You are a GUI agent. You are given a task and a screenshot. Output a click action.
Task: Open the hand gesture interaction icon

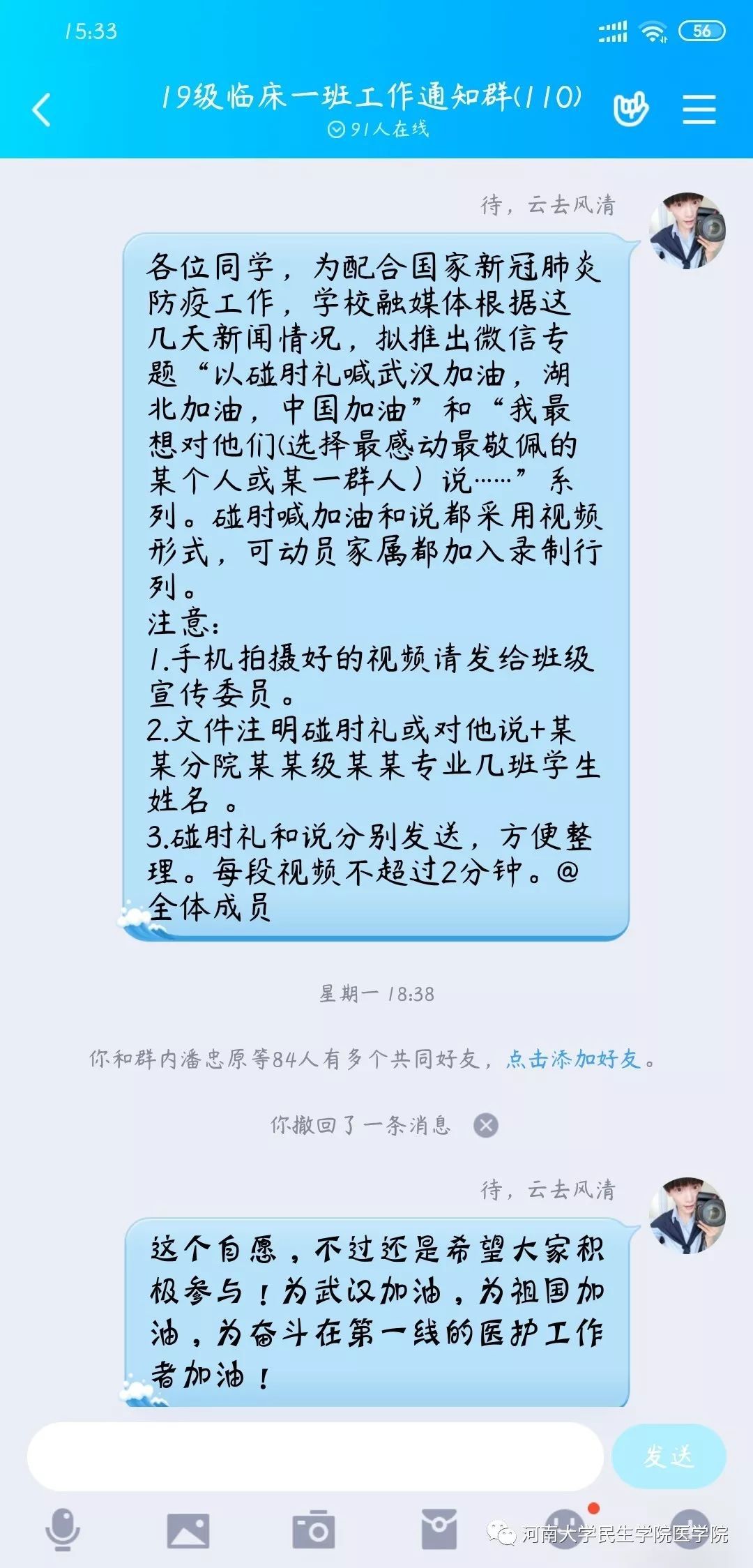(630, 110)
